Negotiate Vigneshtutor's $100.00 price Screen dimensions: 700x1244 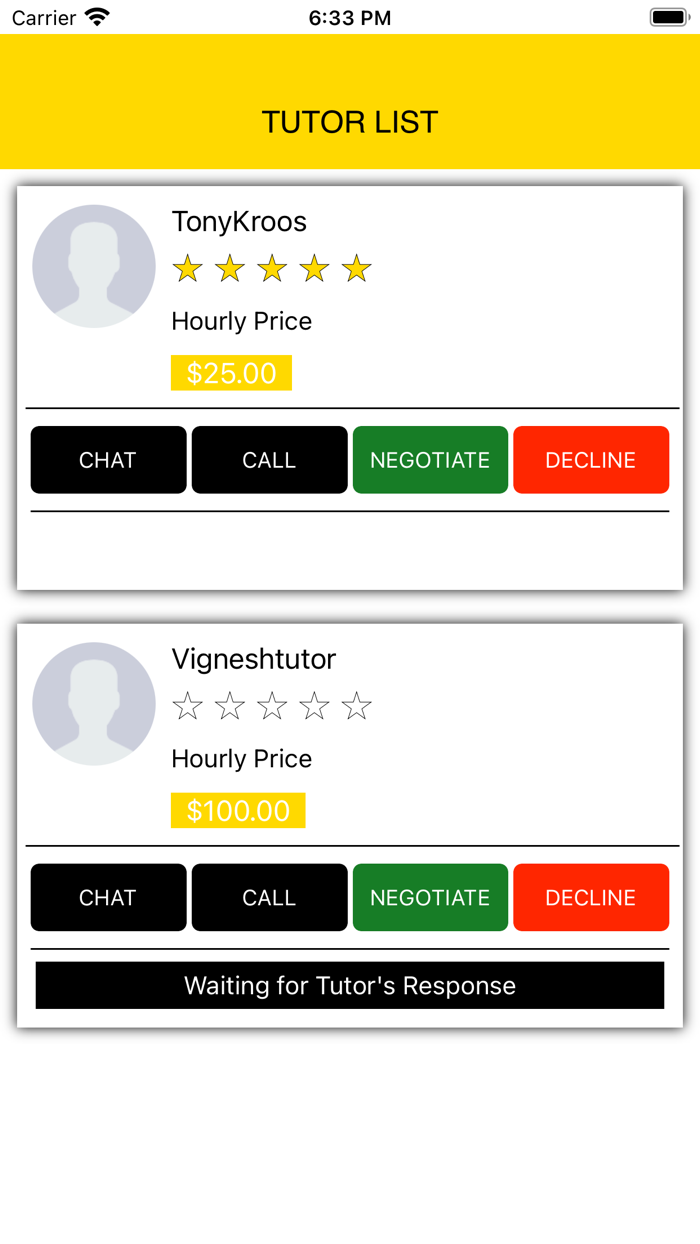430,897
